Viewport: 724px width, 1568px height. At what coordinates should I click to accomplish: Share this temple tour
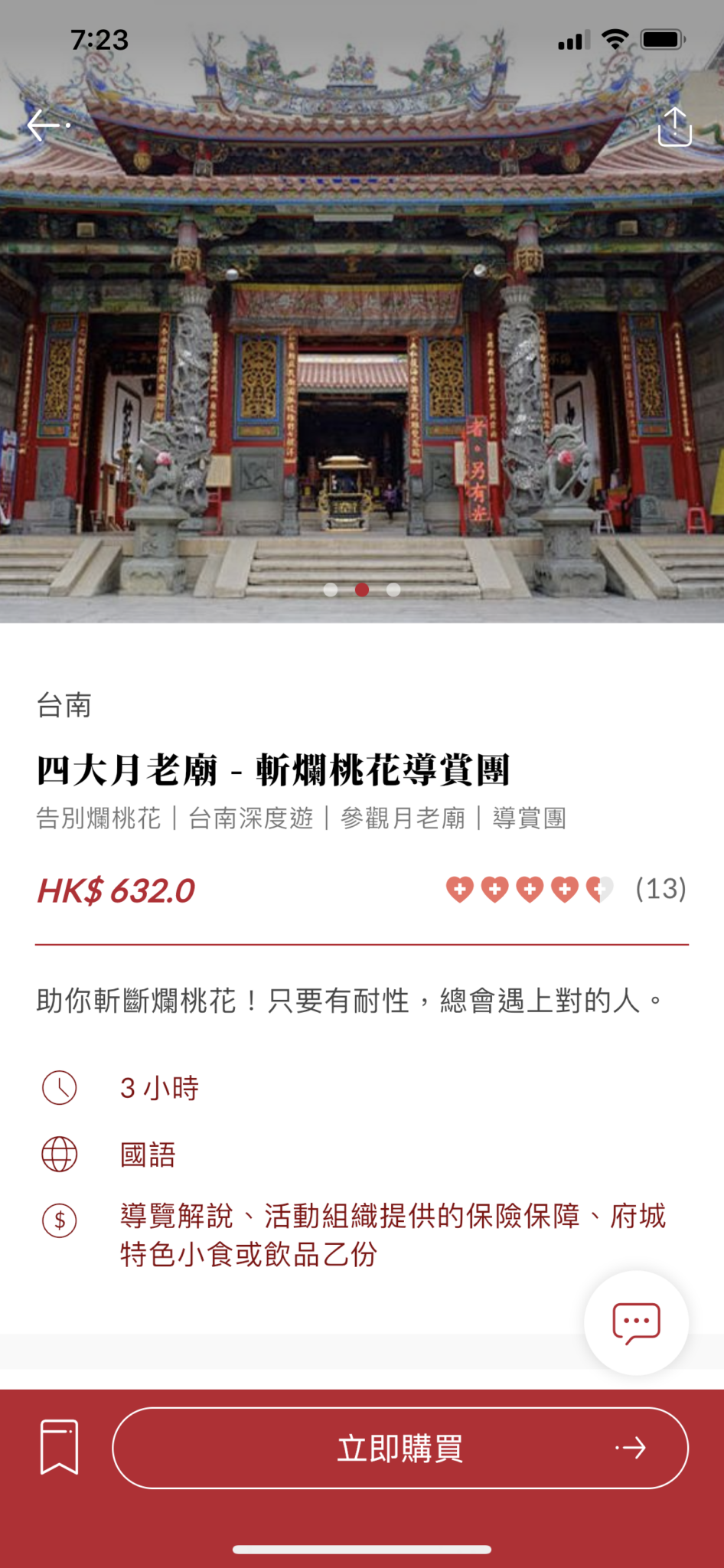pos(674,127)
